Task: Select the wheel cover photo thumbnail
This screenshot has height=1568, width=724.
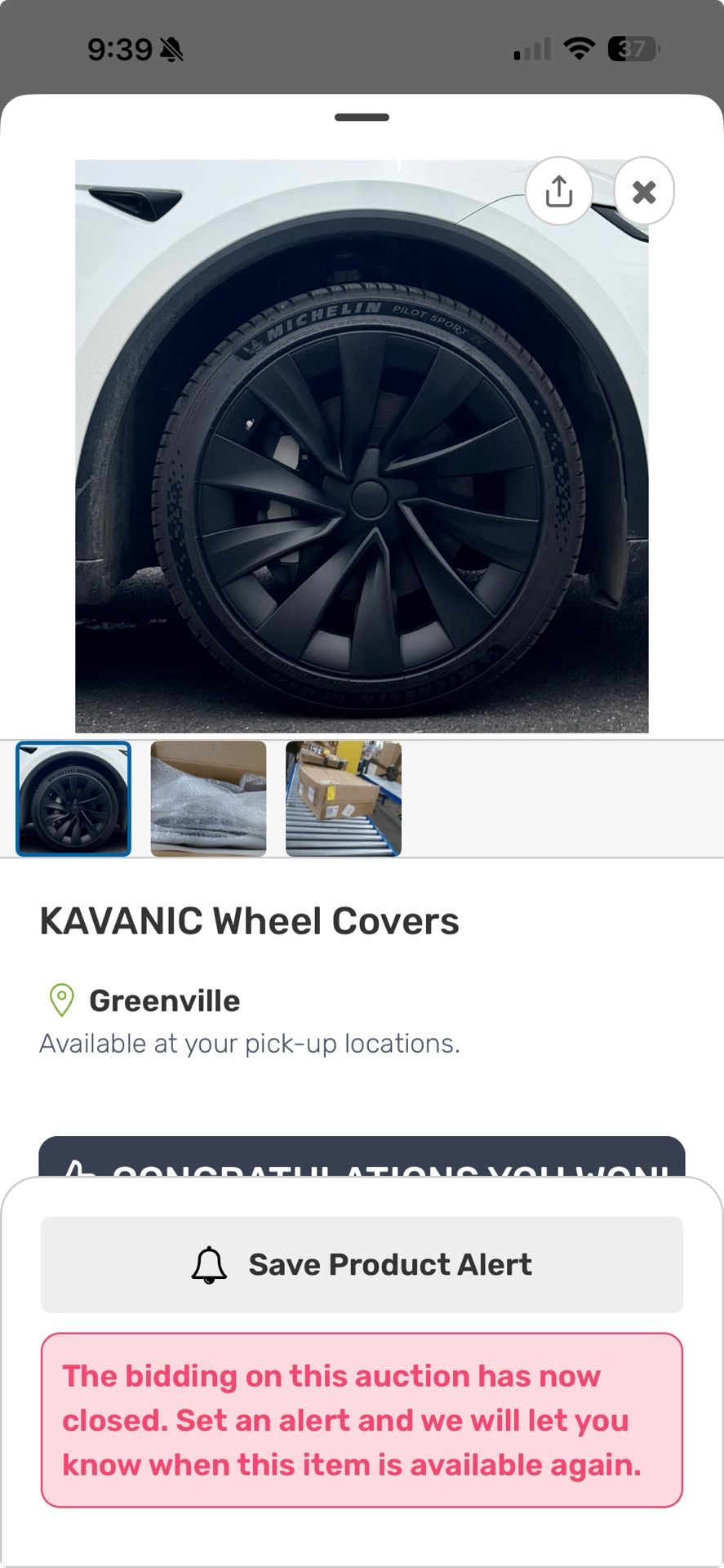Action: (73, 799)
